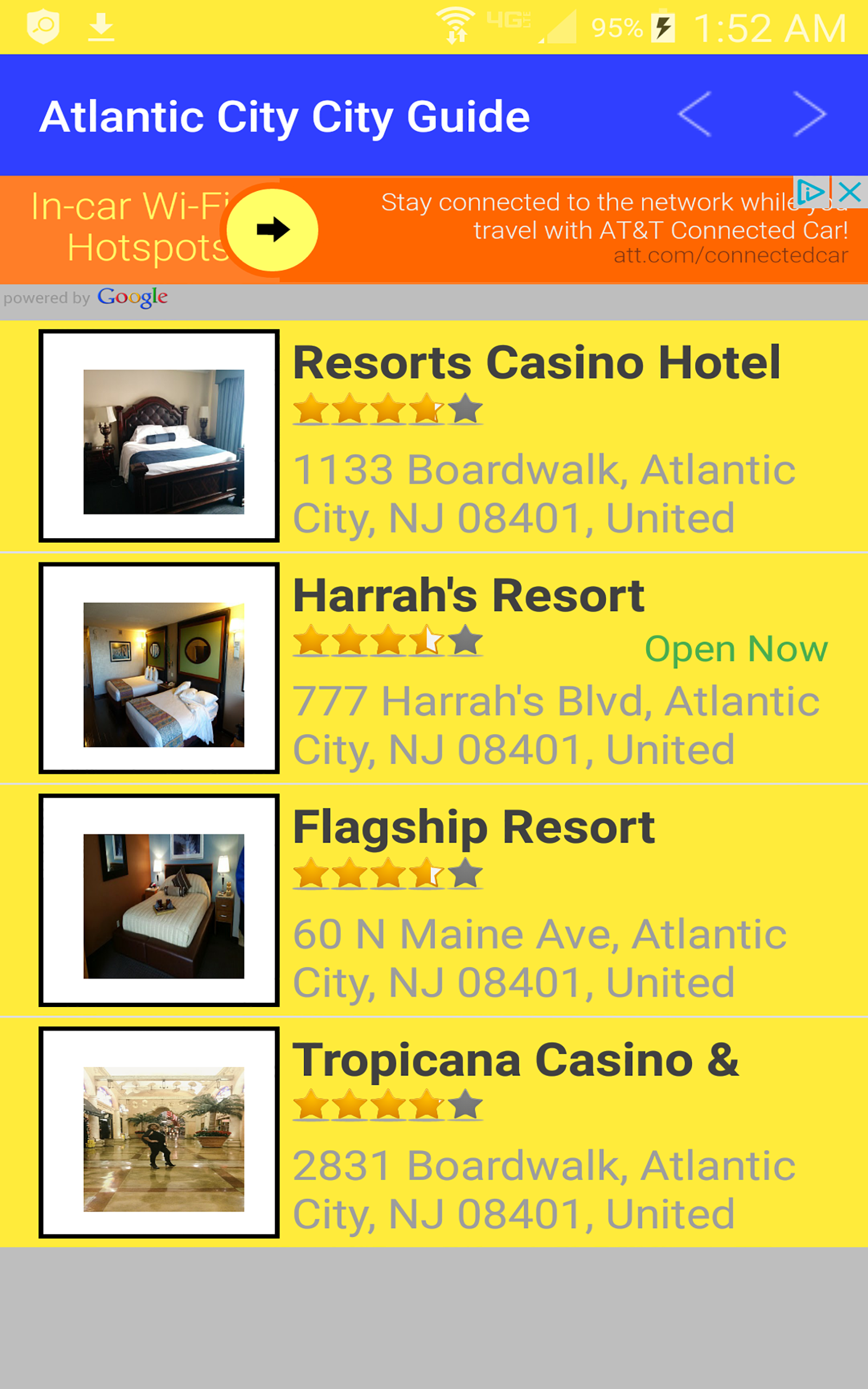View Flagship Resort room photo
This screenshot has width=868, height=1389.
(x=164, y=906)
